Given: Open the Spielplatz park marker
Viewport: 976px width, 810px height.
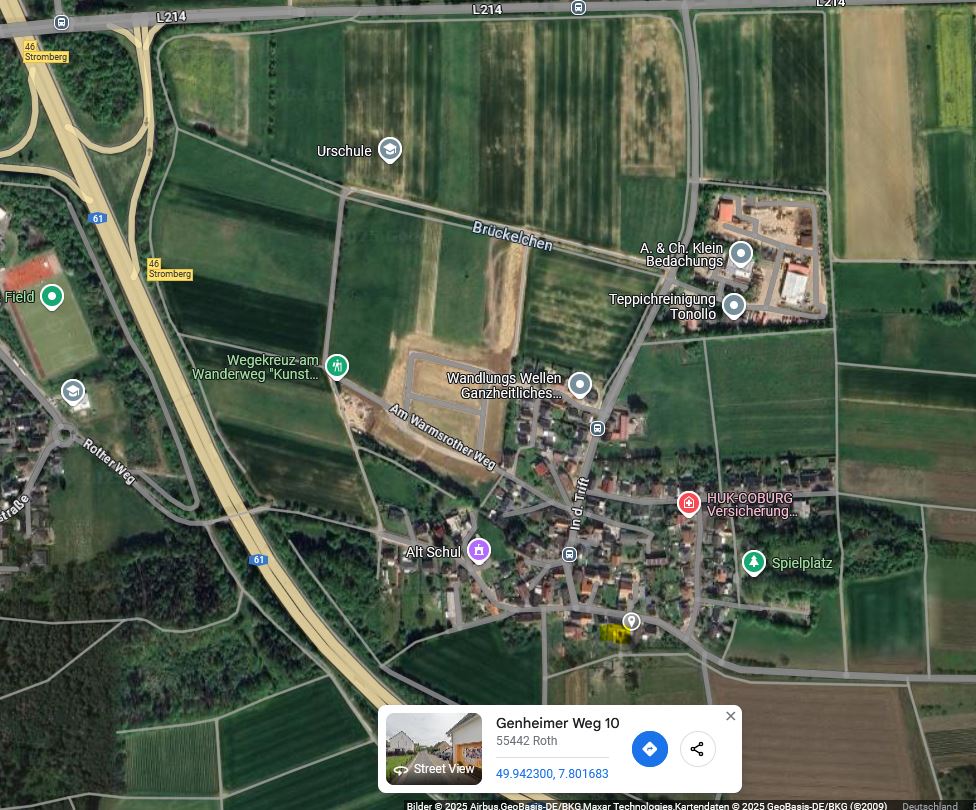Looking at the screenshot, I should (753, 563).
